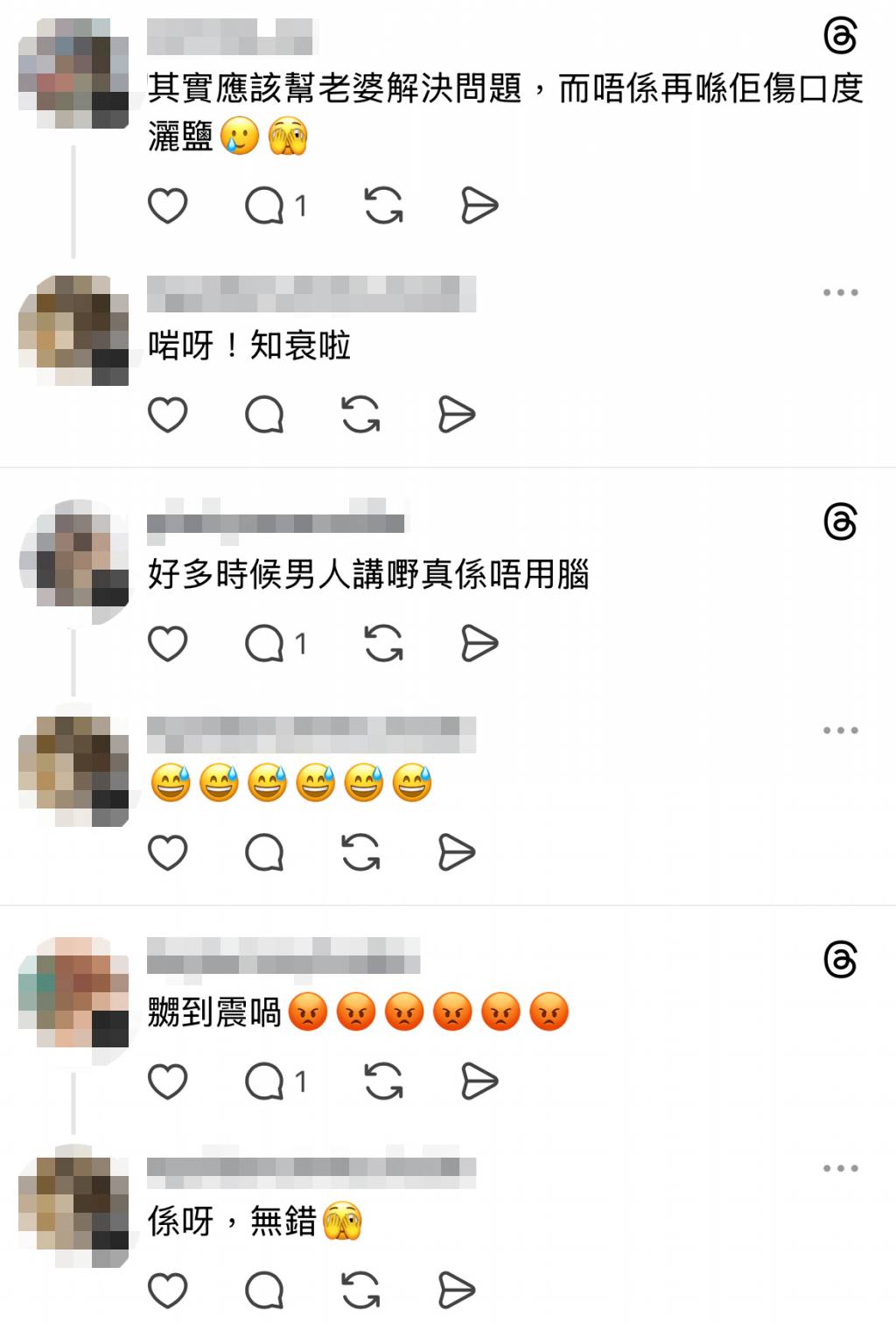Like the reply 啱呀!知衰啦

168,415
